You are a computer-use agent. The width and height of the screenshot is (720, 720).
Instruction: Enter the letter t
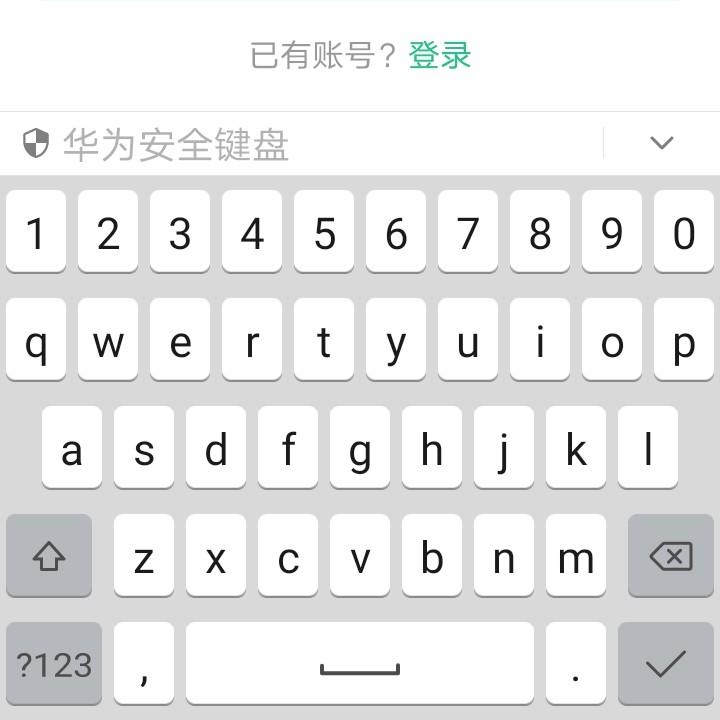[324, 340]
